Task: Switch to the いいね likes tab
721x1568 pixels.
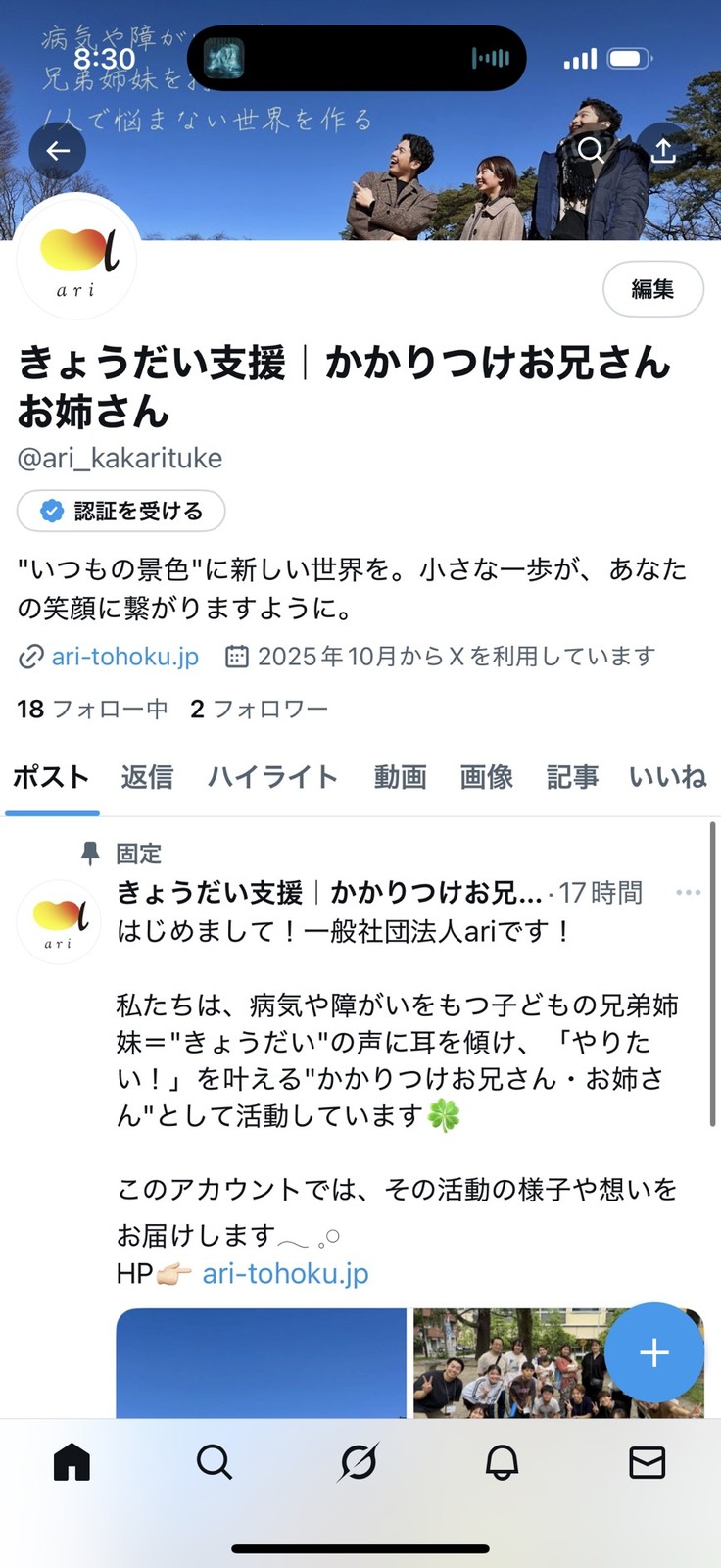Action: pos(667,777)
